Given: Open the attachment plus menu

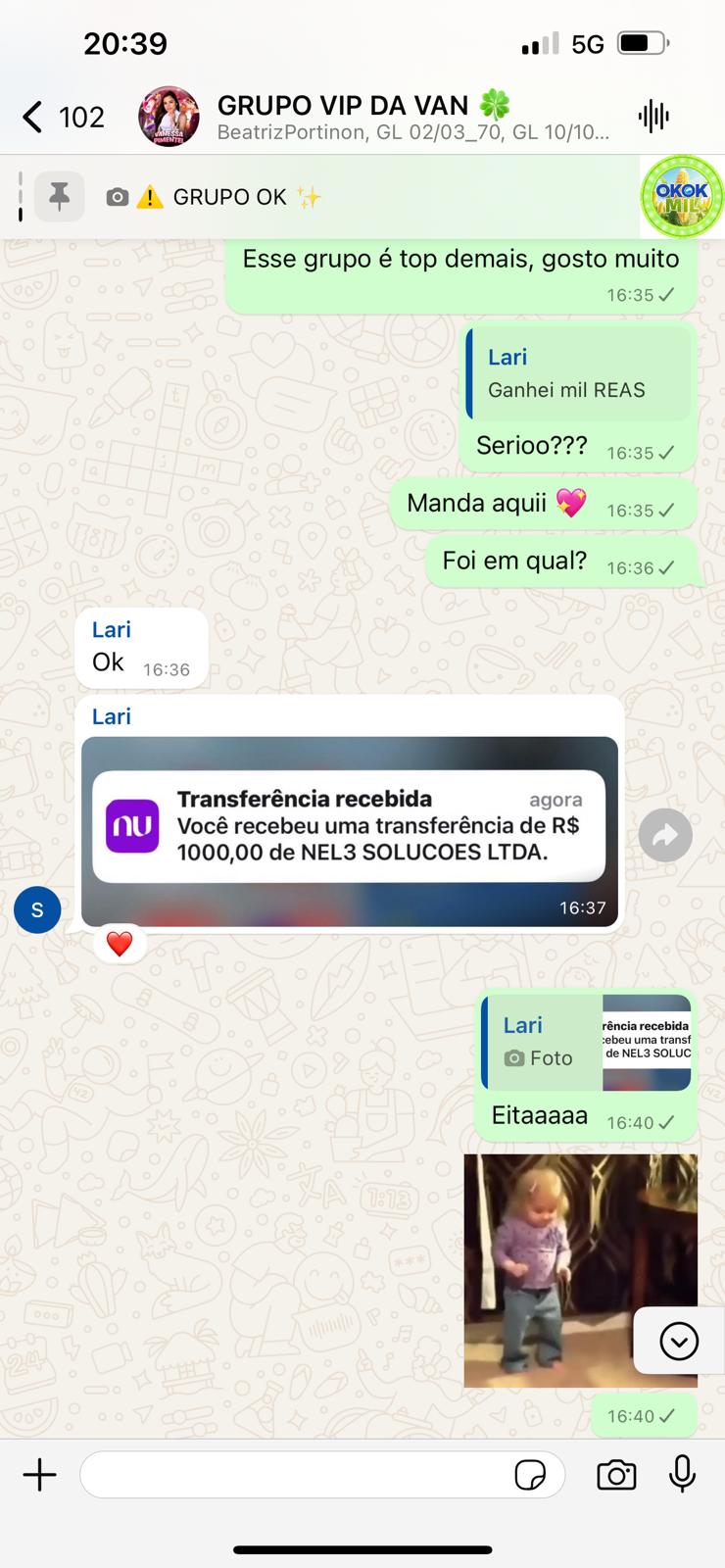Looking at the screenshot, I should [x=40, y=1475].
